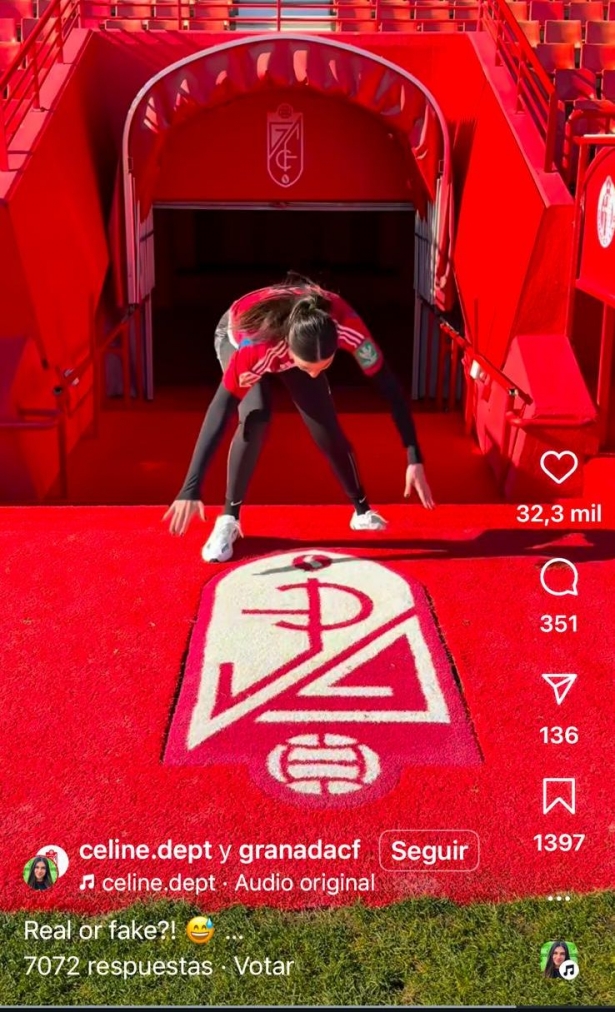Tap Seguir to follow the account

[x=429, y=851]
